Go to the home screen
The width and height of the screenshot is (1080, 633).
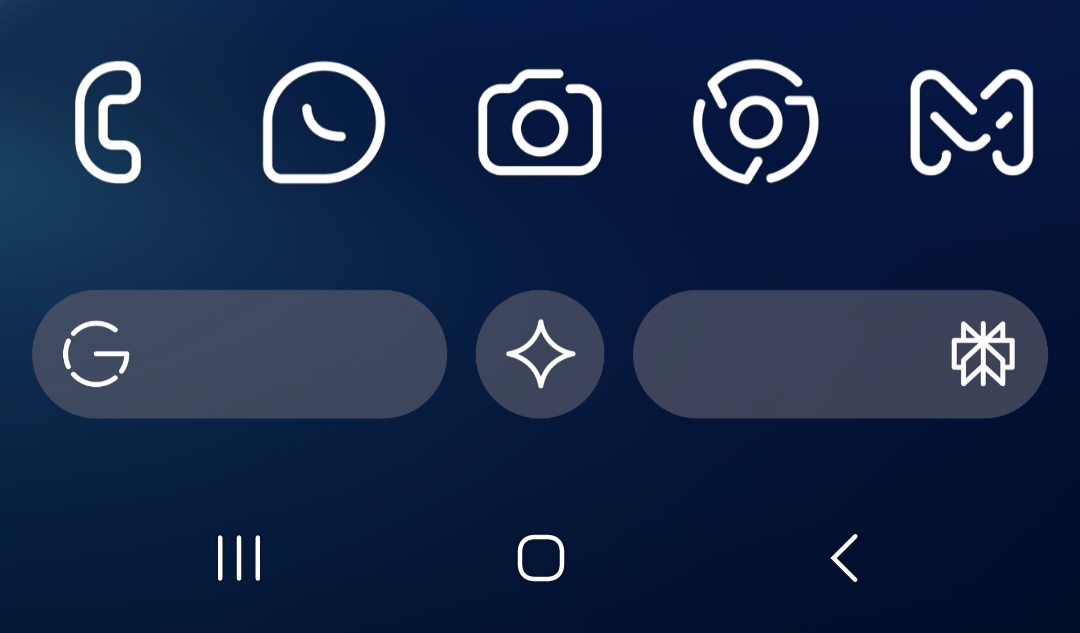(540, 558)
